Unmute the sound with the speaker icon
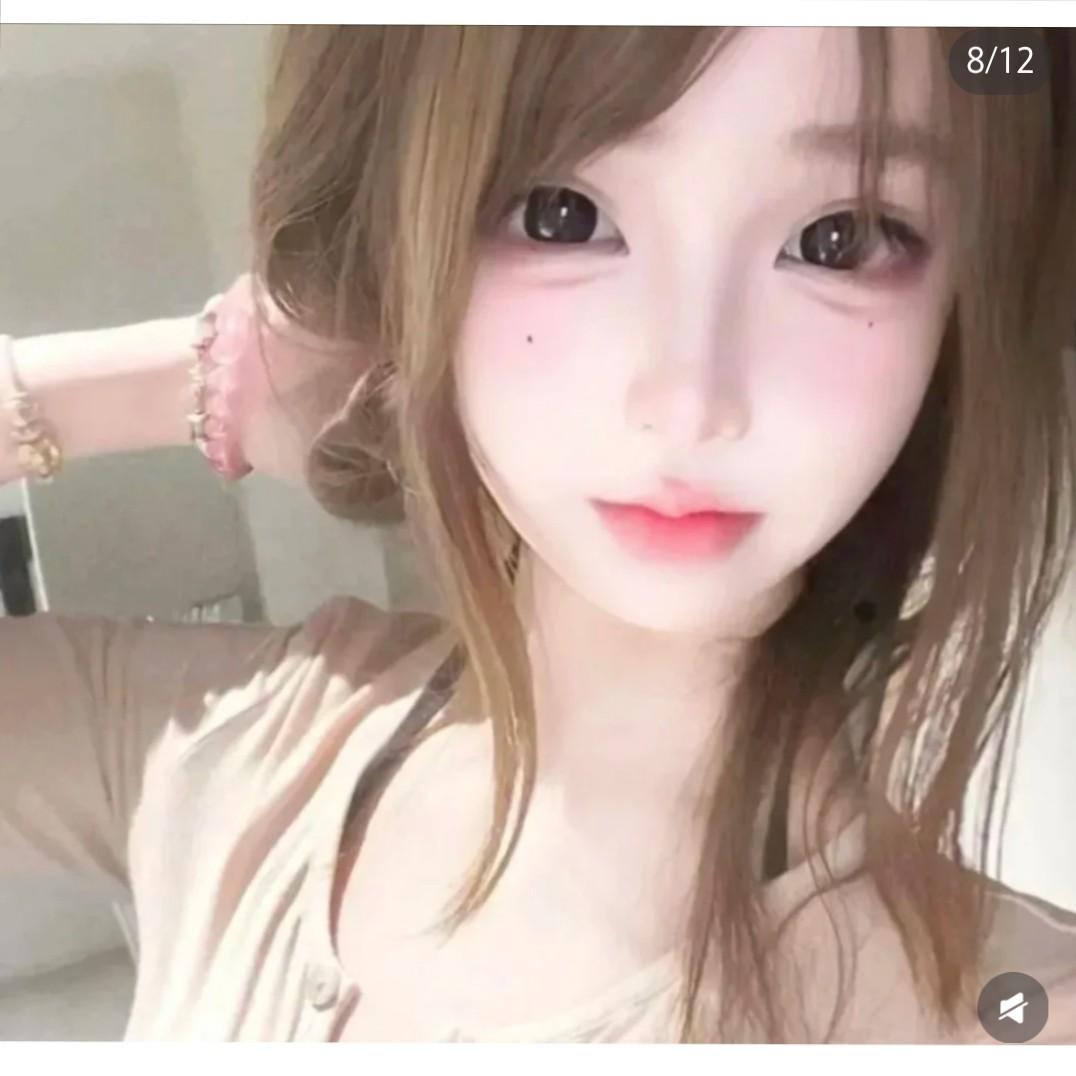The height and width of the screenshot is (1076, 1076). coord(1012,1007)
